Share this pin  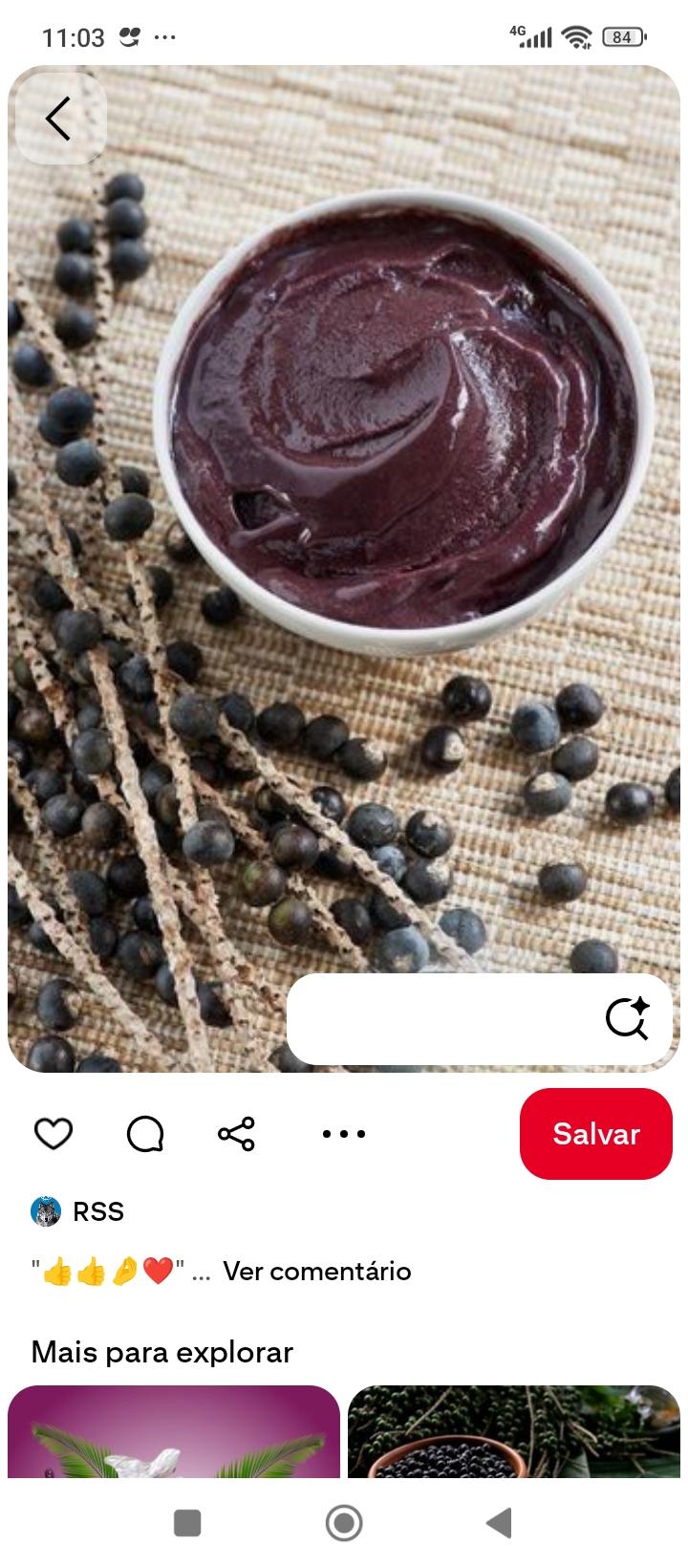tap(236, 1134)
